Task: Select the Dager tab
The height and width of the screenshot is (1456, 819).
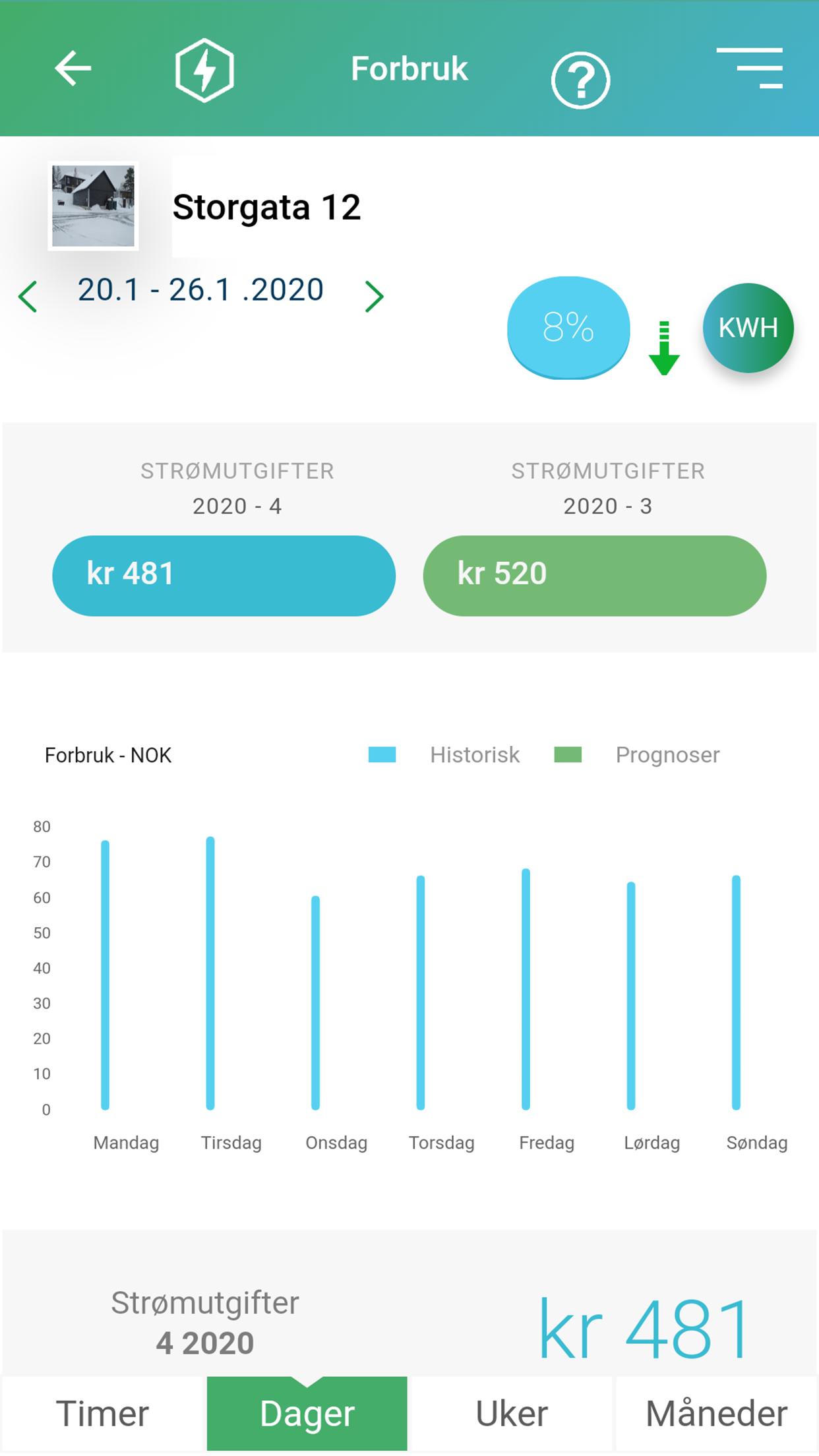Action: [307, 1413]
